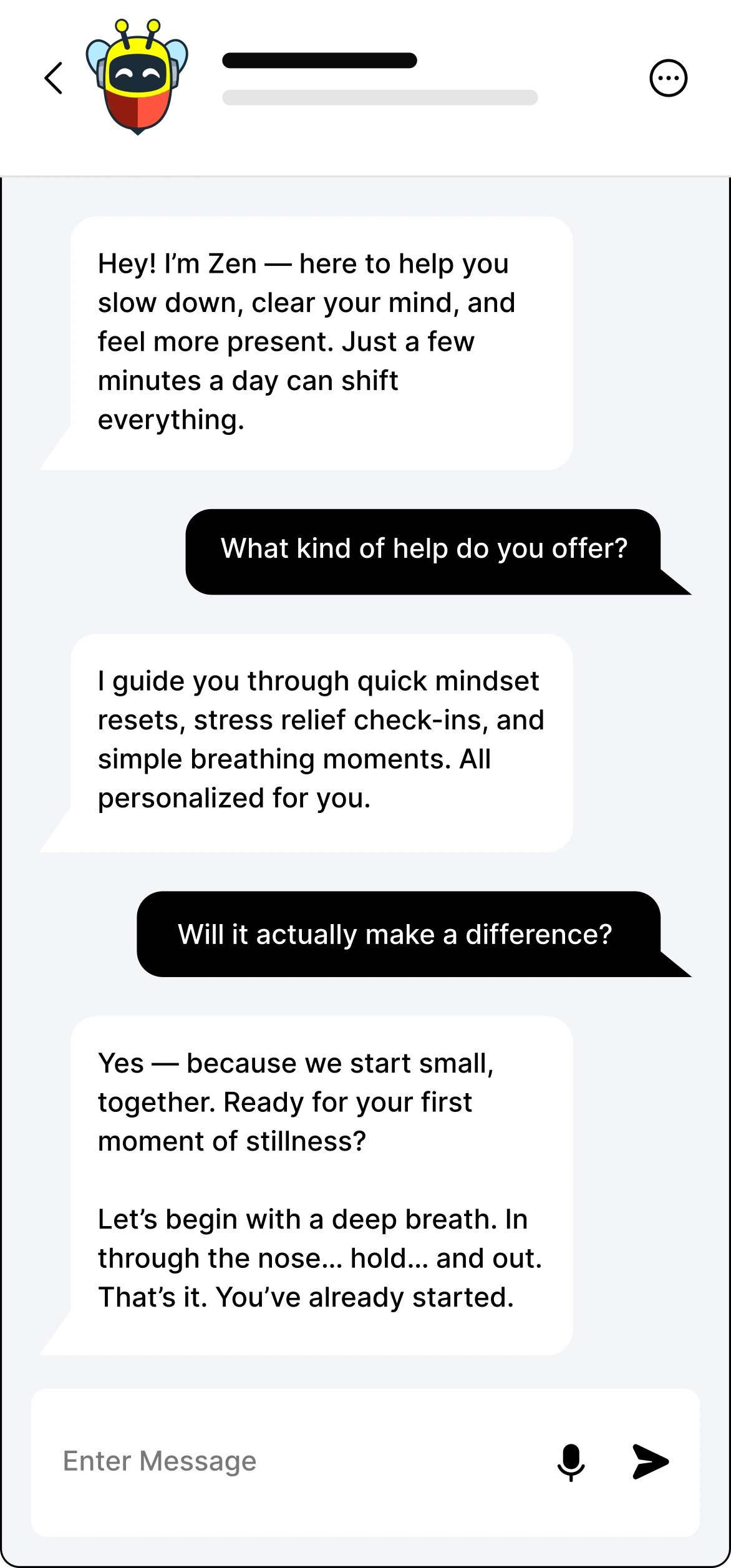The height and width of the screenshot is (1568, 731).
Task: Open the three-dot options menu
Action: 668,79
